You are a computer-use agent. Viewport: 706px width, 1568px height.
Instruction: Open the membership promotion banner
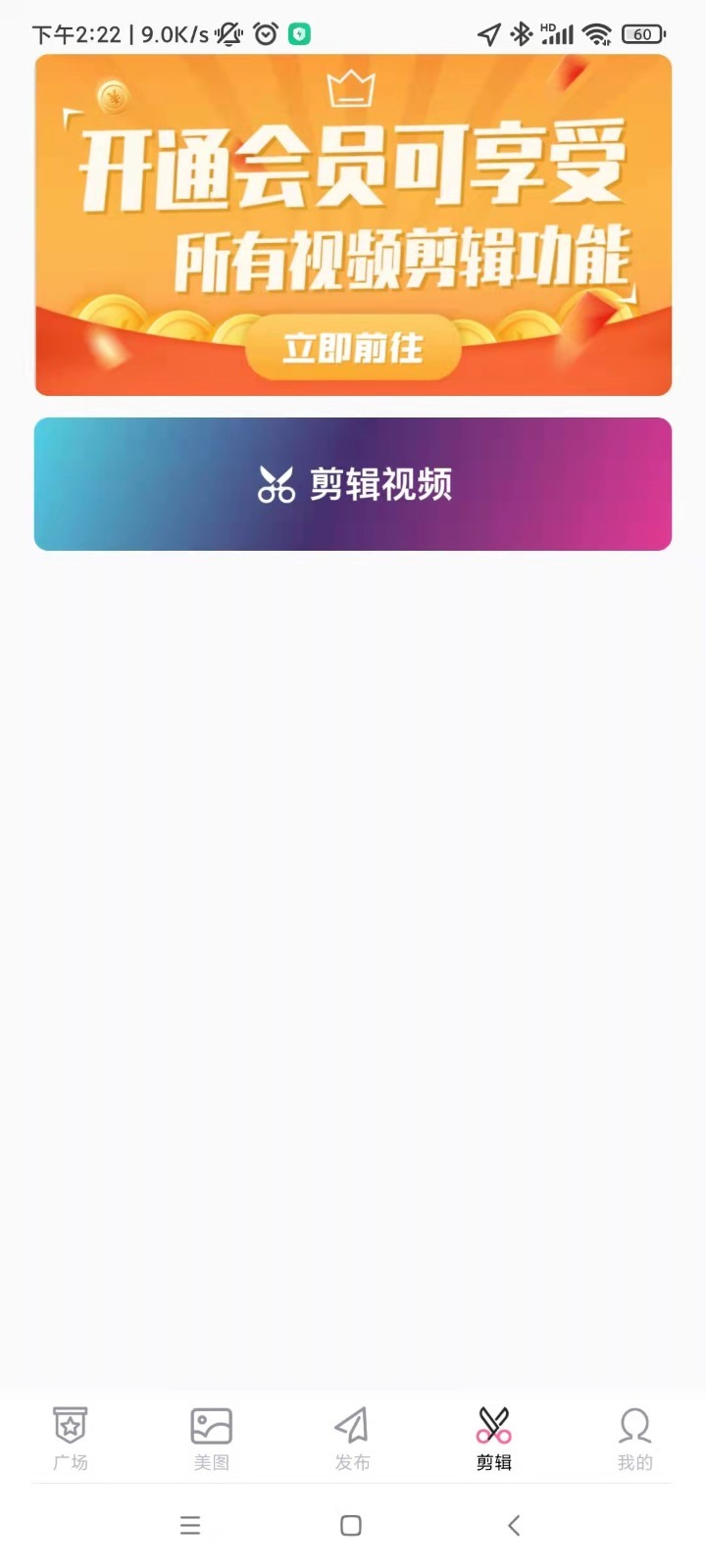(353, 225)
